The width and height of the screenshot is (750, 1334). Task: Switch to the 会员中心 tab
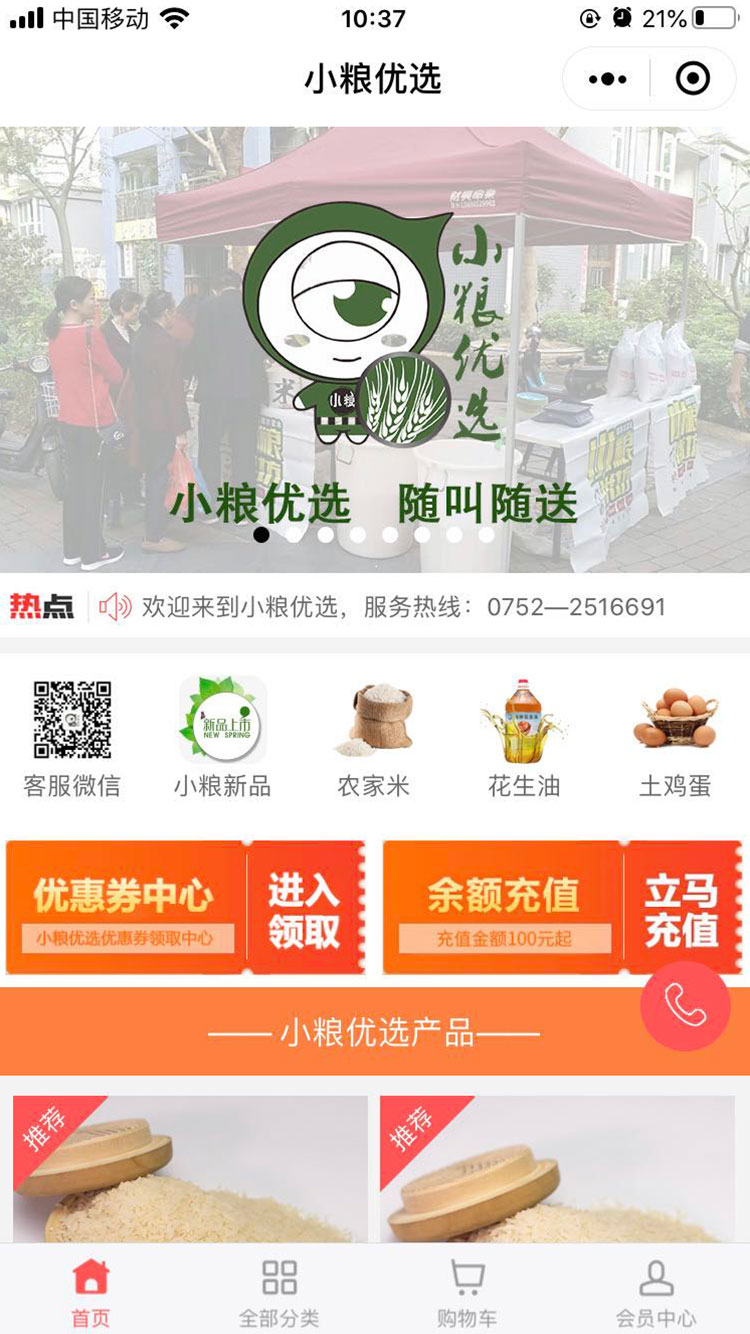(655, 1290)
